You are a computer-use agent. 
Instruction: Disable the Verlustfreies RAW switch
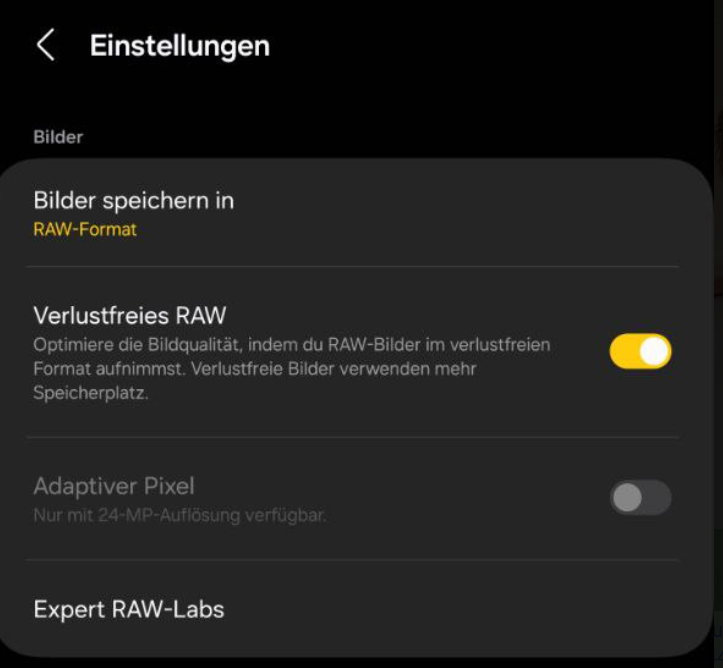pyautogui.click(x=640, y=351)
